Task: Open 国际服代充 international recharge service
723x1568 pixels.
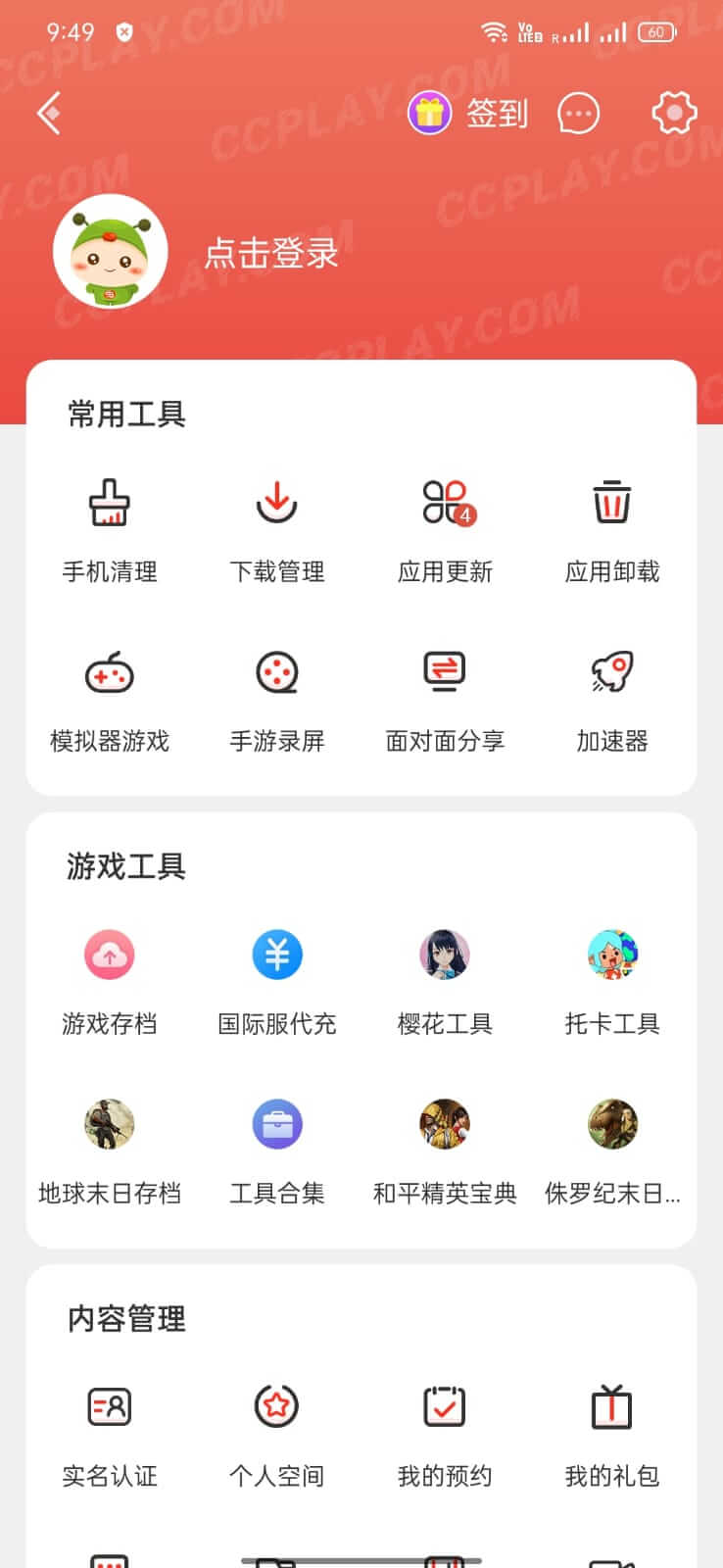Action: (277, 980)
